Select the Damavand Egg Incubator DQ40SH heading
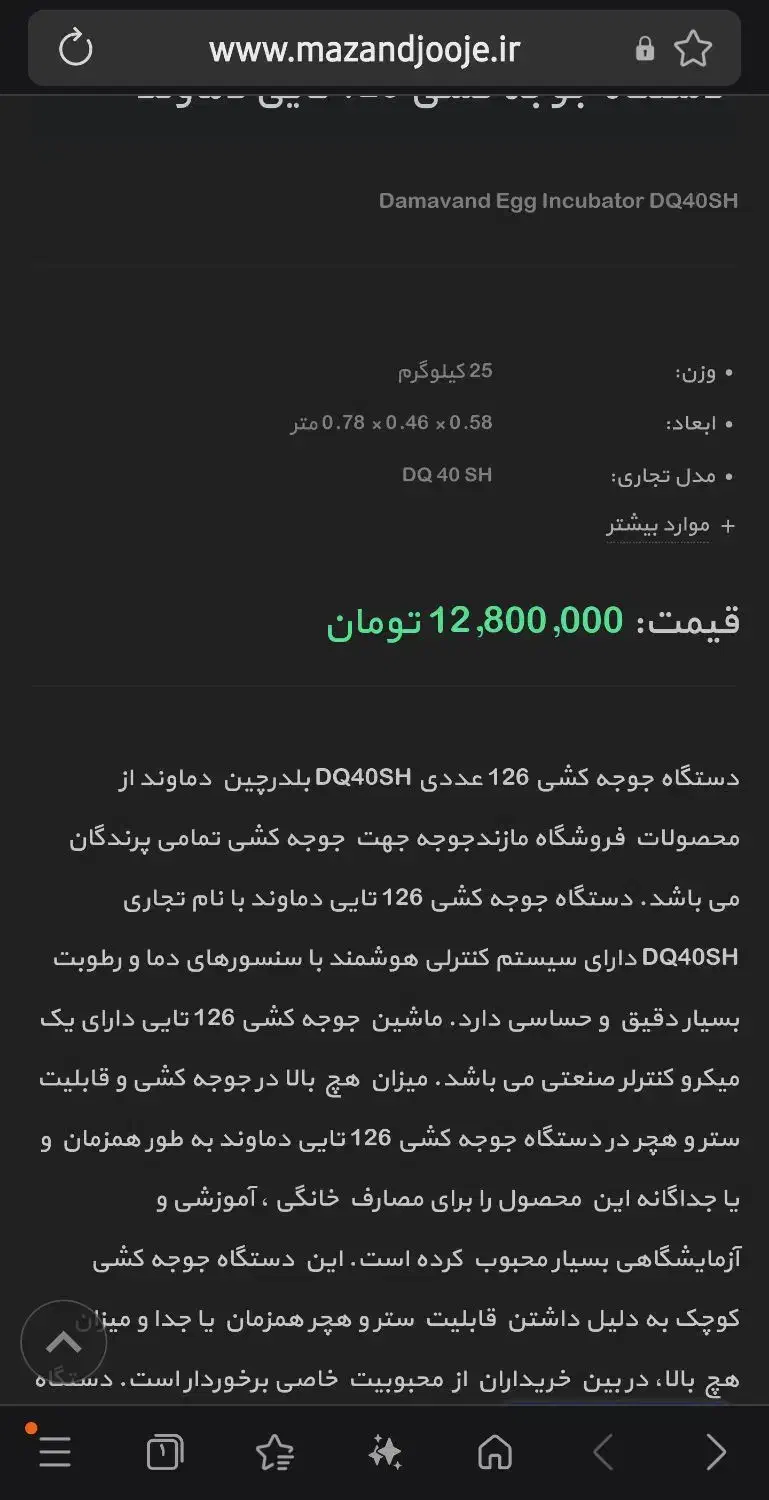The height and width of the screenshot is (1500, 769). [557, 200]
